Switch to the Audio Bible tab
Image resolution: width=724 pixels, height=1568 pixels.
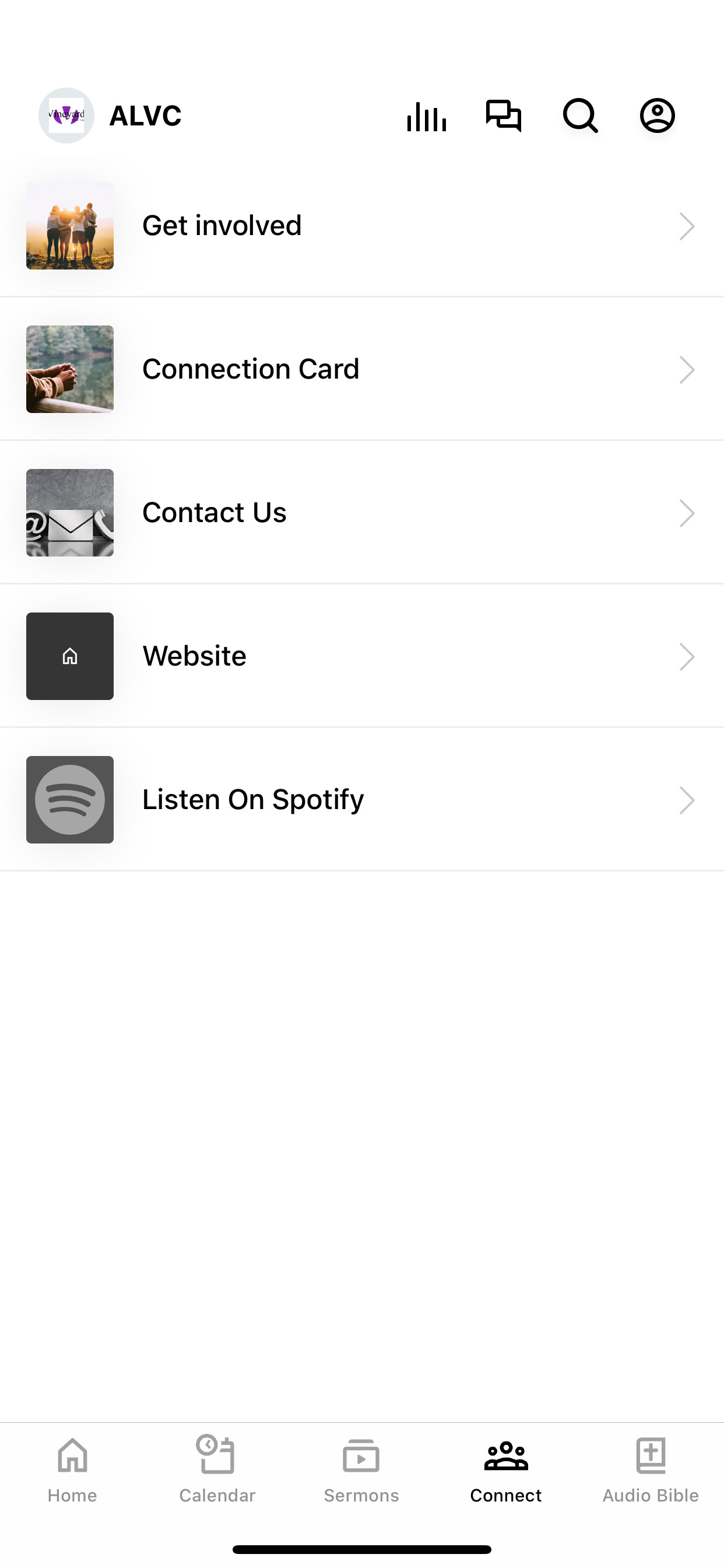[651, 1469]
